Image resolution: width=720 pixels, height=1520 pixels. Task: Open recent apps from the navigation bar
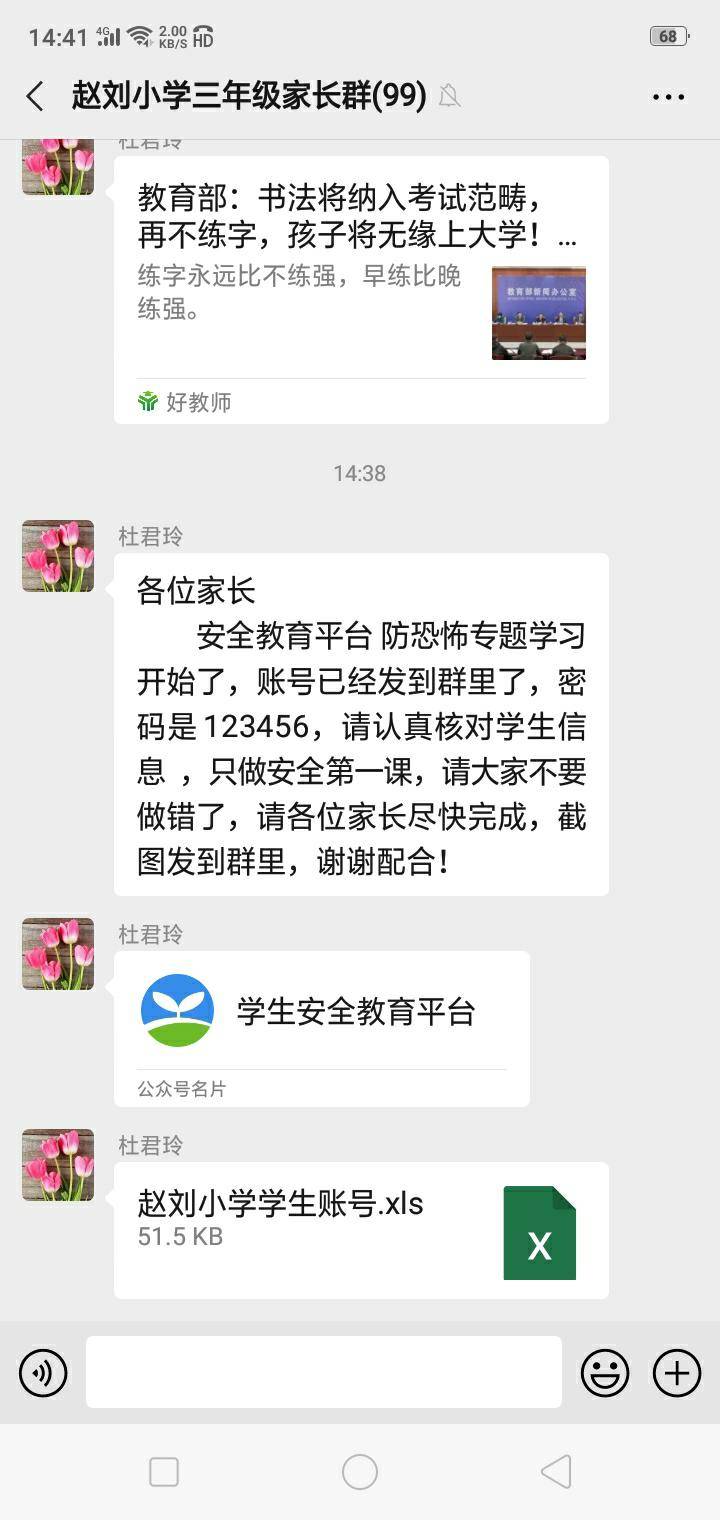[x=164, y=1471]
